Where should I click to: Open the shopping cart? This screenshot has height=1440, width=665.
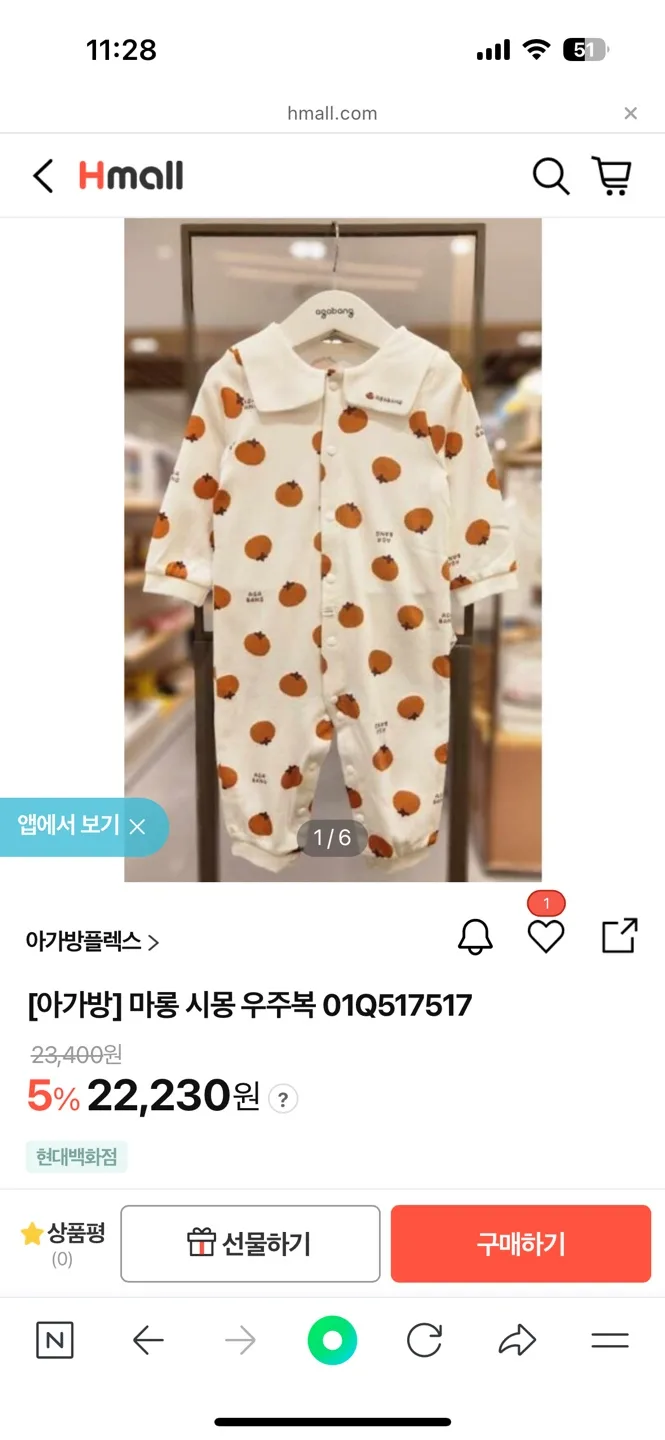click(x=611, y=176)
